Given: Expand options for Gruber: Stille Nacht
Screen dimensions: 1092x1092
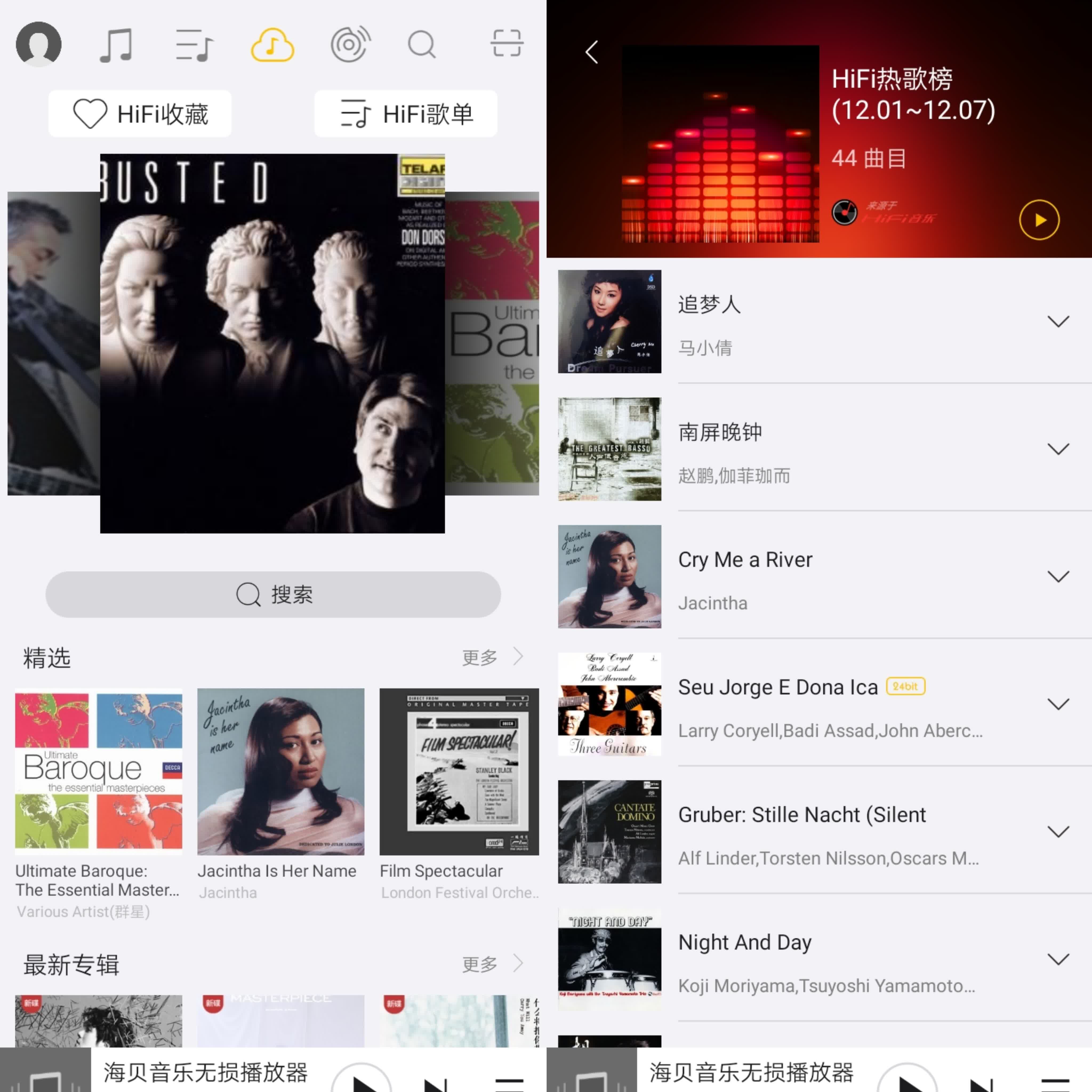Looking at the screenshot, I should tap(1058, 832).
